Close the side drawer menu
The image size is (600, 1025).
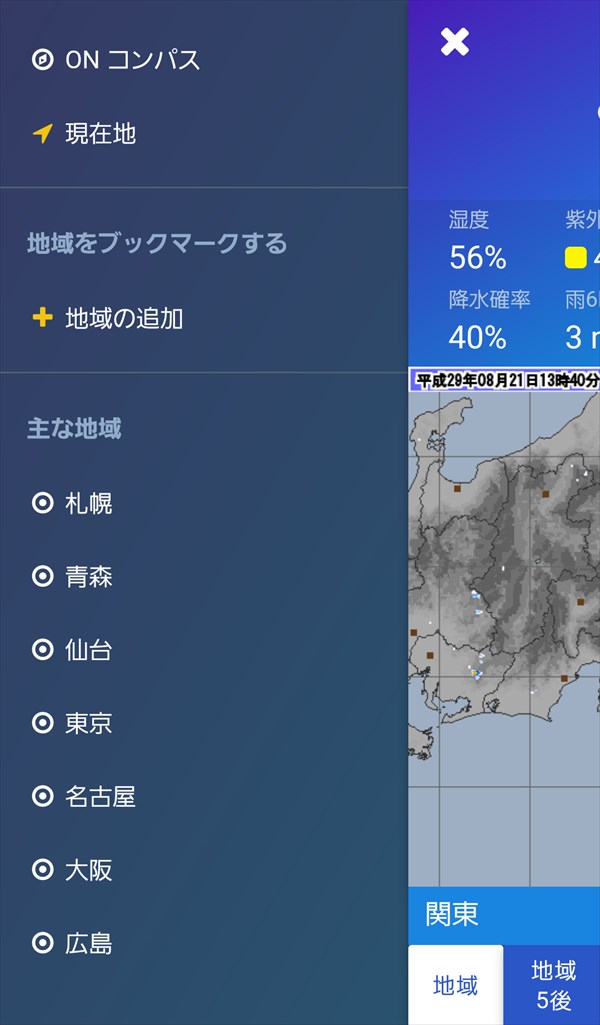(454, 41)
